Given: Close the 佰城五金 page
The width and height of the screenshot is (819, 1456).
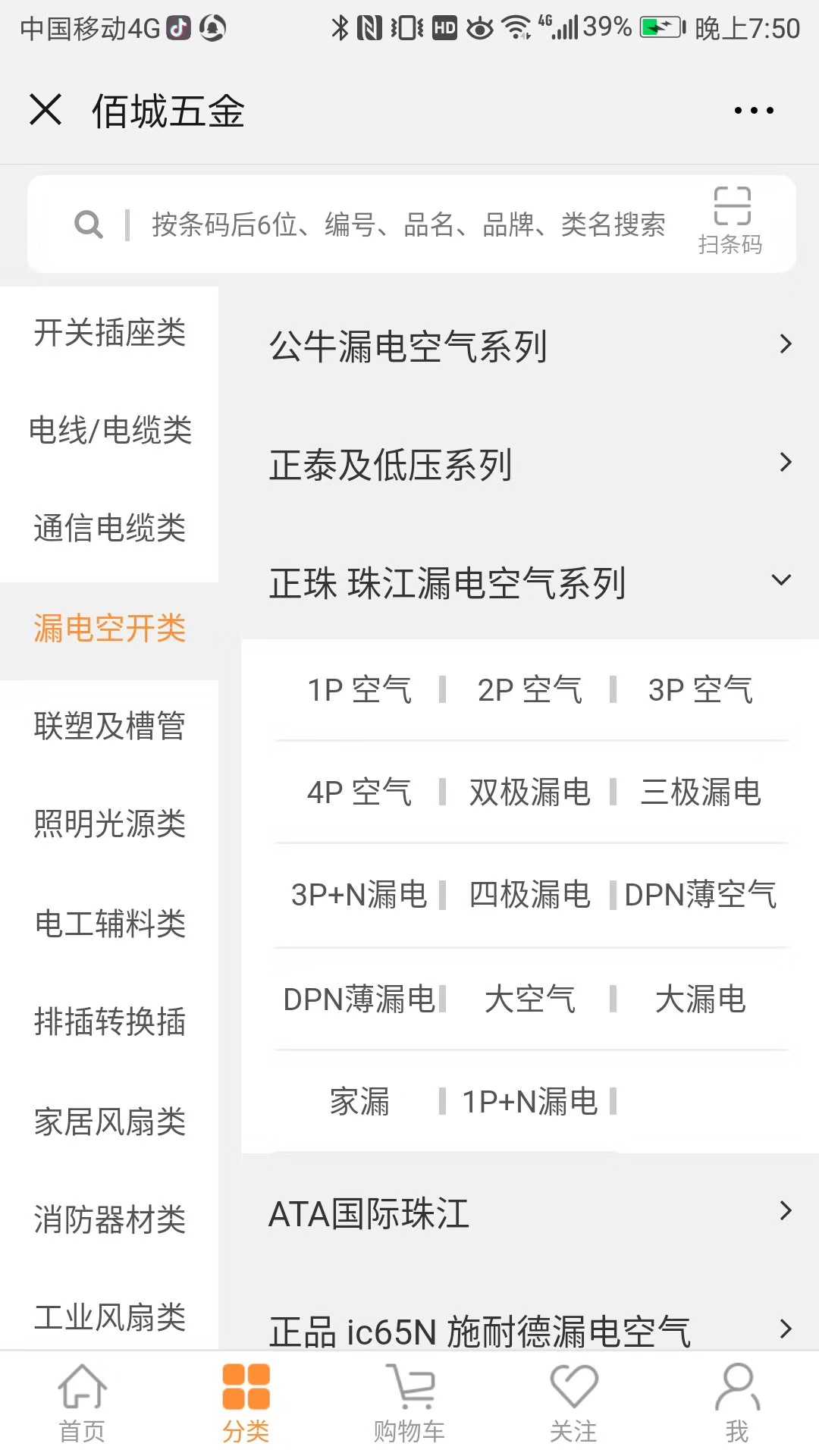Looking at the screenshot, I should (45, 109).
